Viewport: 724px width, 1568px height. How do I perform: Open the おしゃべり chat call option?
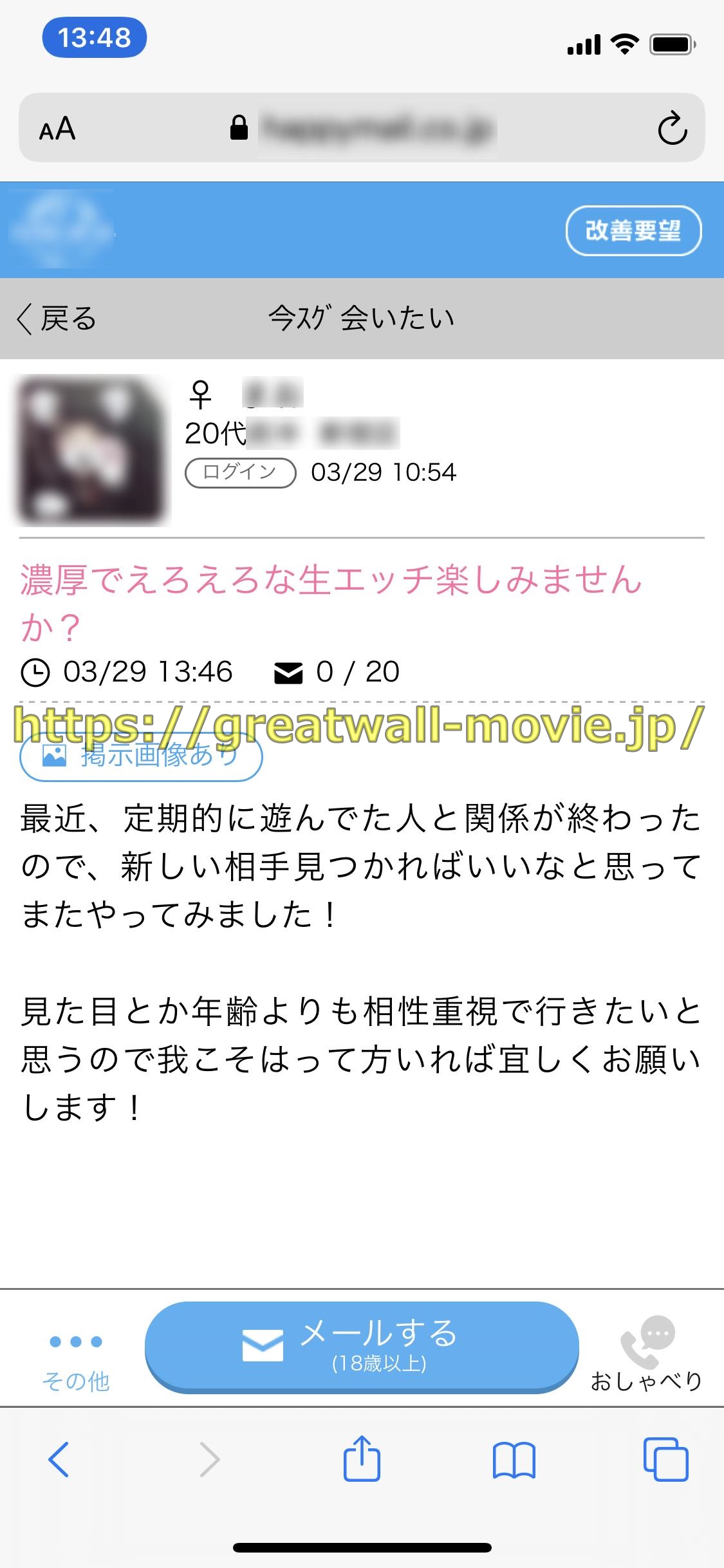(x=646, y=1353)
